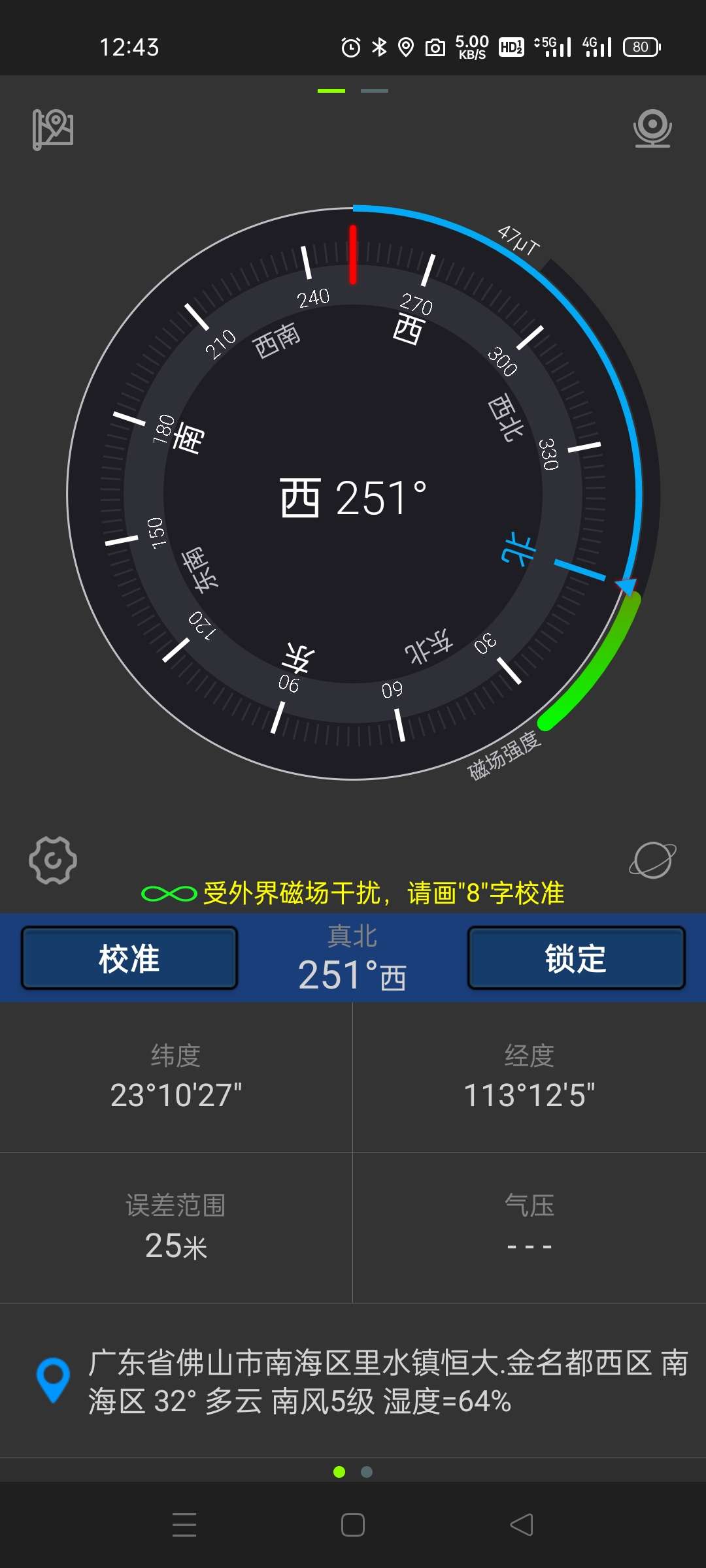Tap the planet icon
Screen dimensions: 706x1568
[x=652, y=860]
